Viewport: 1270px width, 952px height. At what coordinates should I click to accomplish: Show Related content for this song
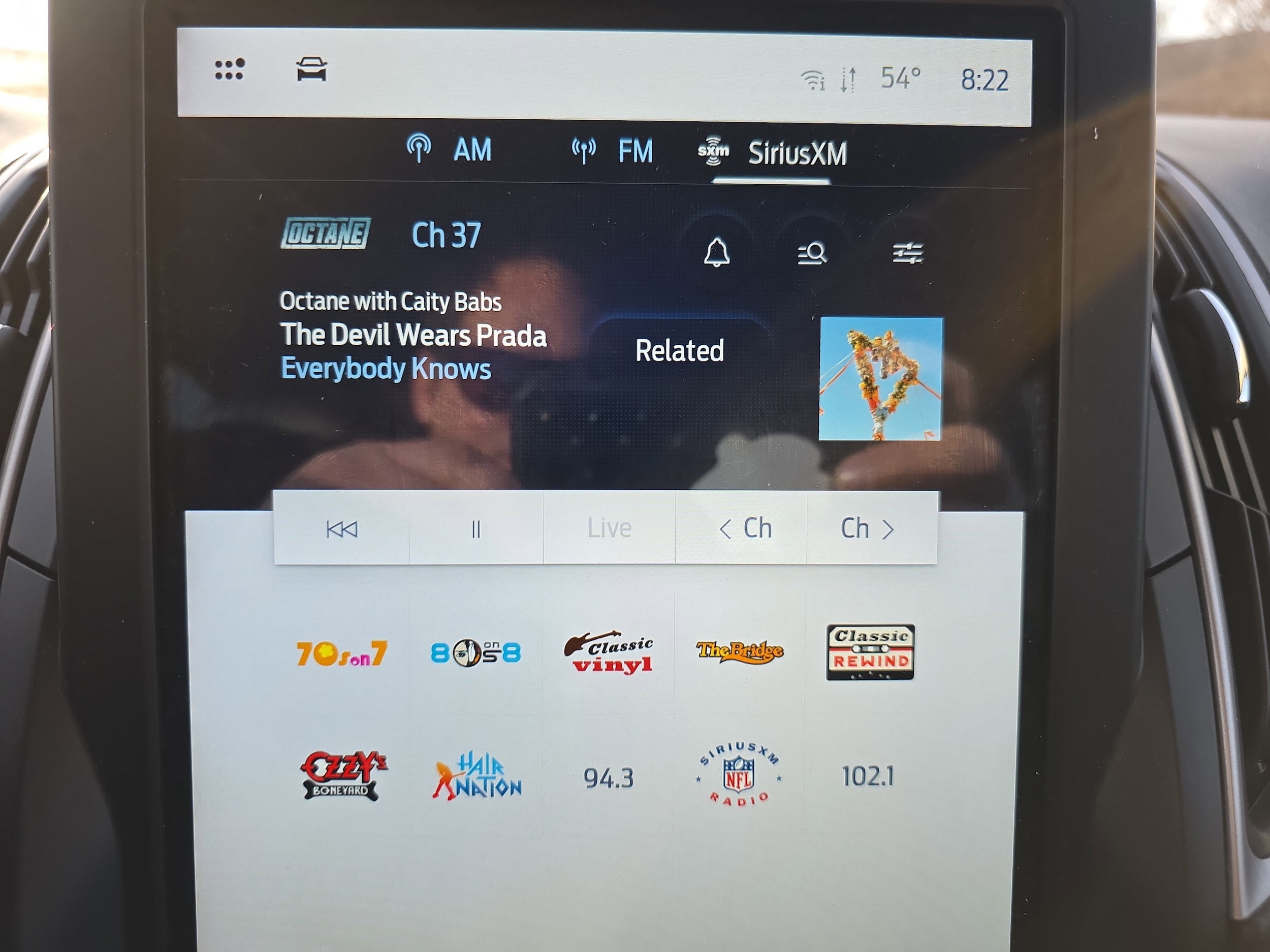click(679, 351)
